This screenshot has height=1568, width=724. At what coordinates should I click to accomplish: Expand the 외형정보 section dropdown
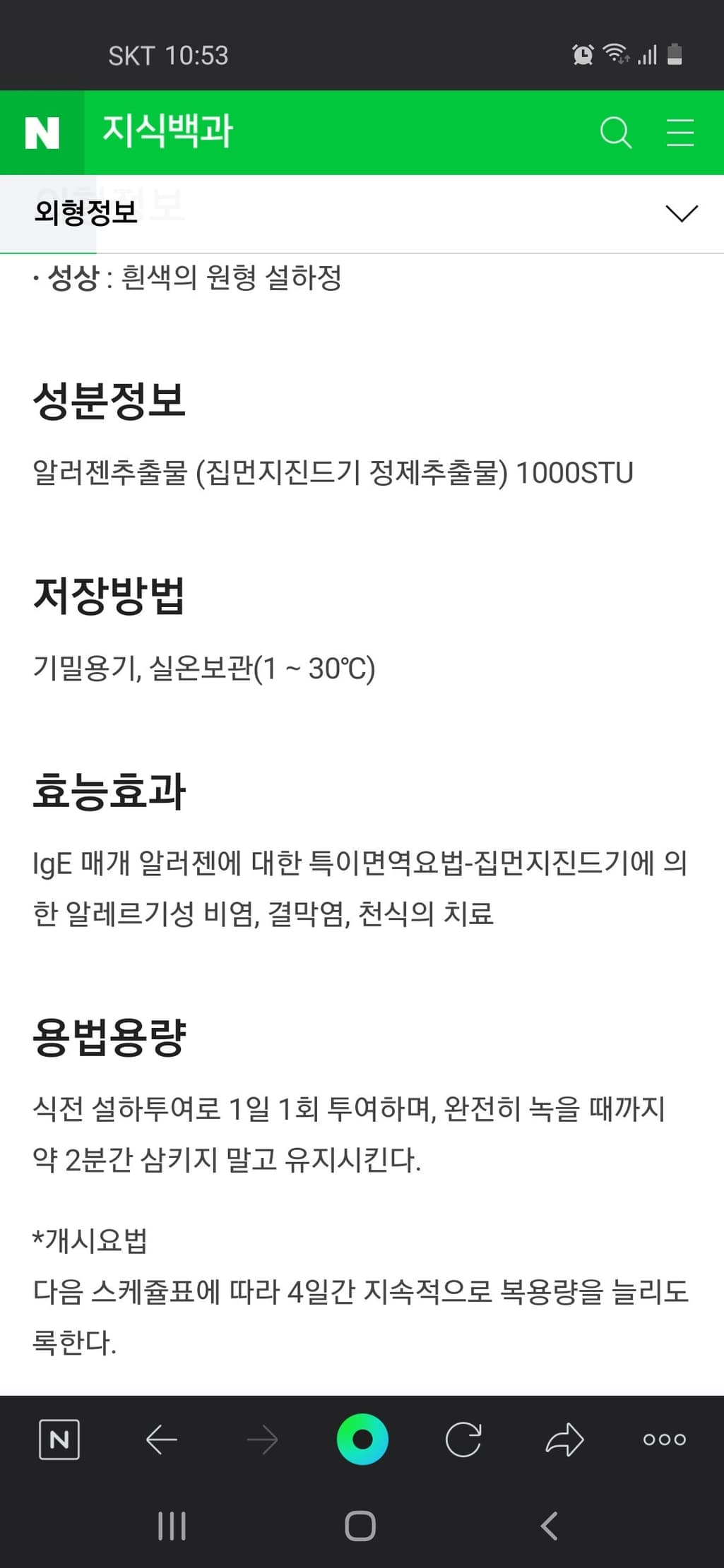pyautogui.click(x=681, y=213)
